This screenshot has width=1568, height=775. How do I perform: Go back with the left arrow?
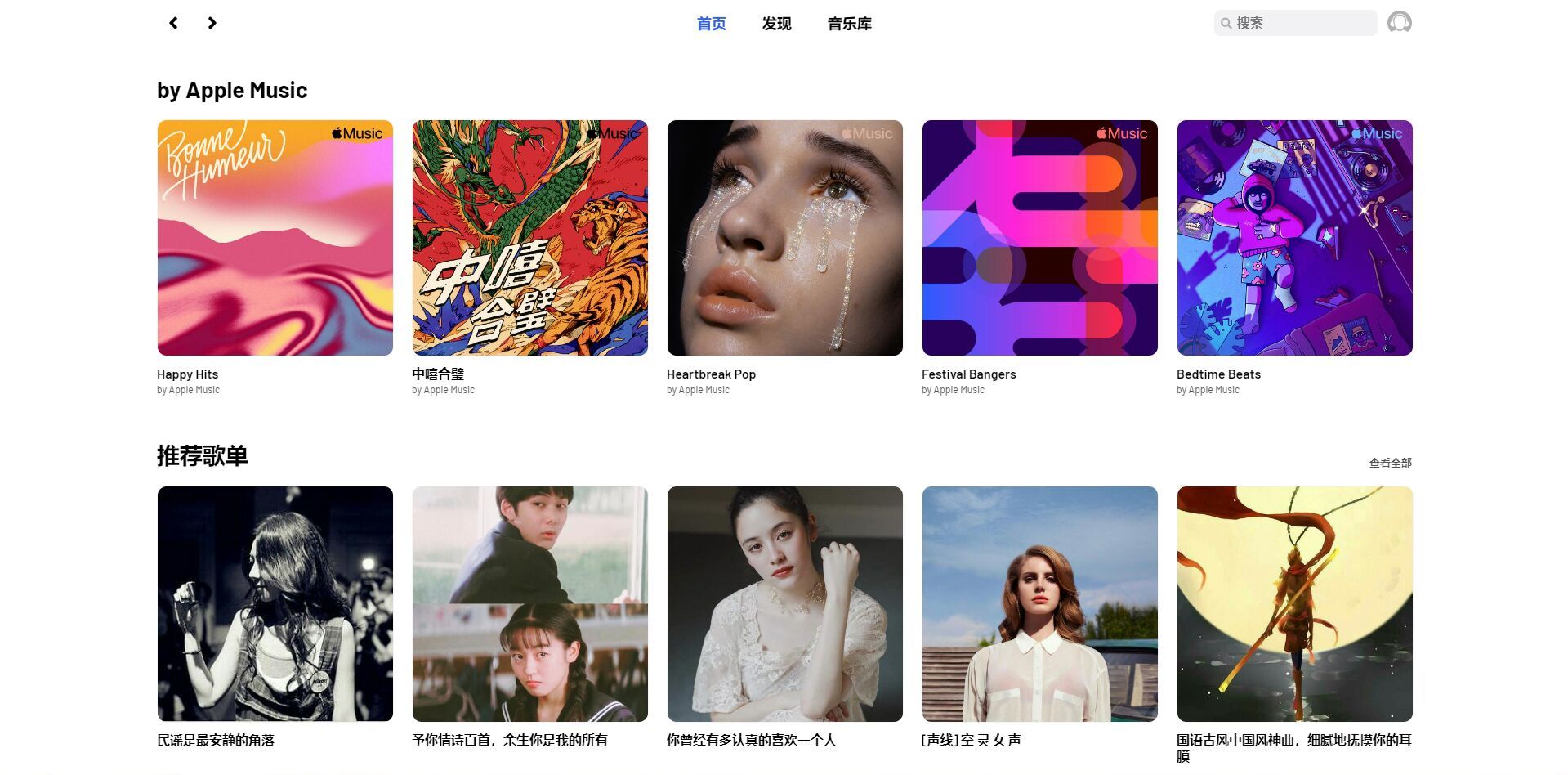click(173, 23)
